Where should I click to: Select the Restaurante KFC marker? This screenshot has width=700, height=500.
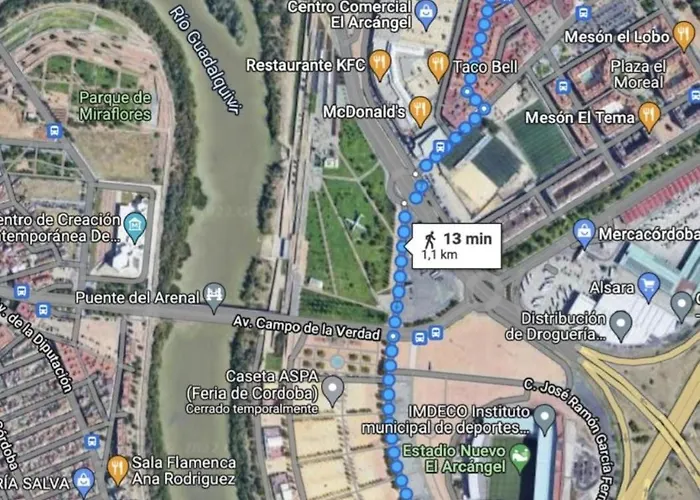tap(379, 65)
